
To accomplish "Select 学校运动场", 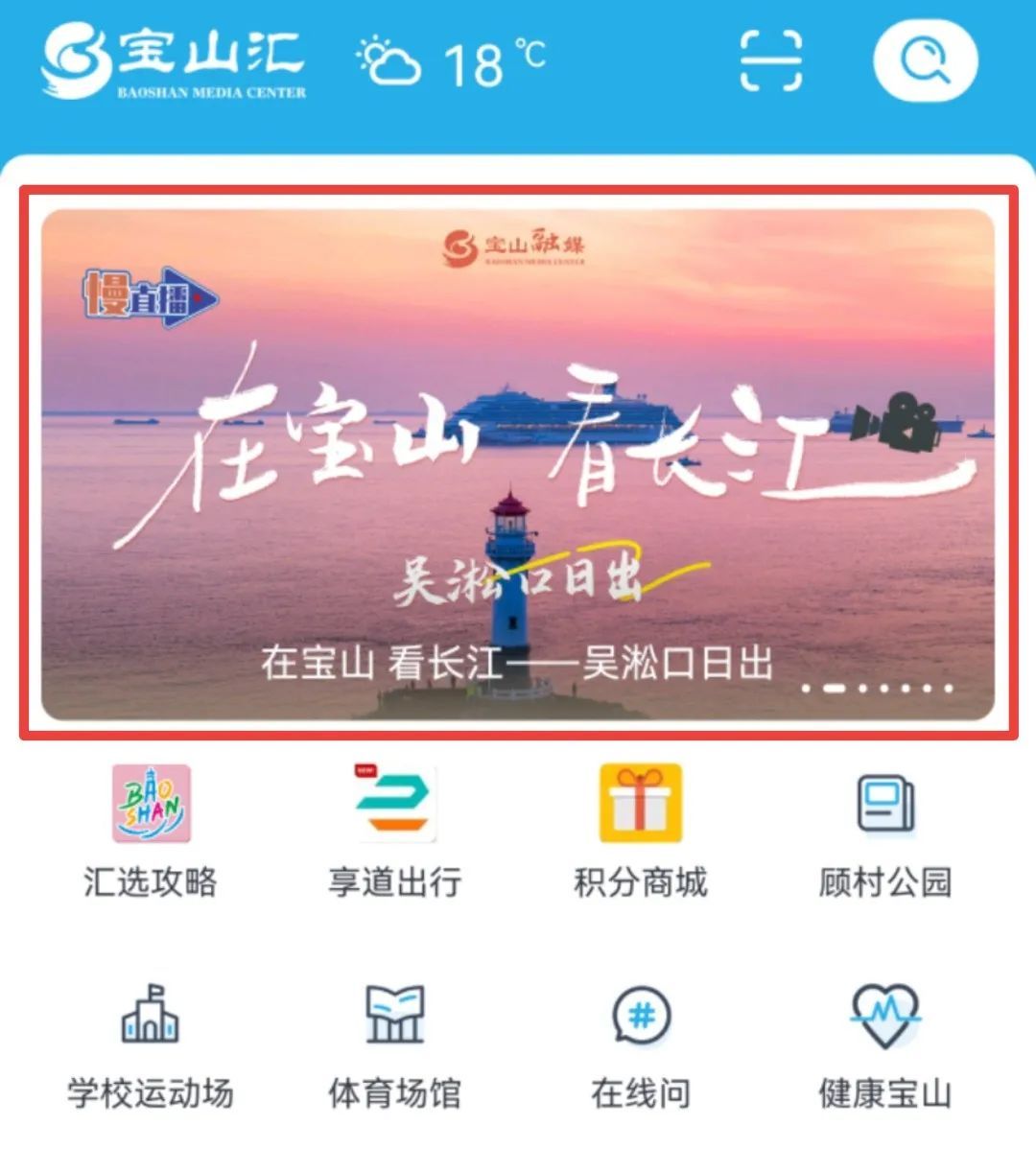I will [x=151, y=1043].
